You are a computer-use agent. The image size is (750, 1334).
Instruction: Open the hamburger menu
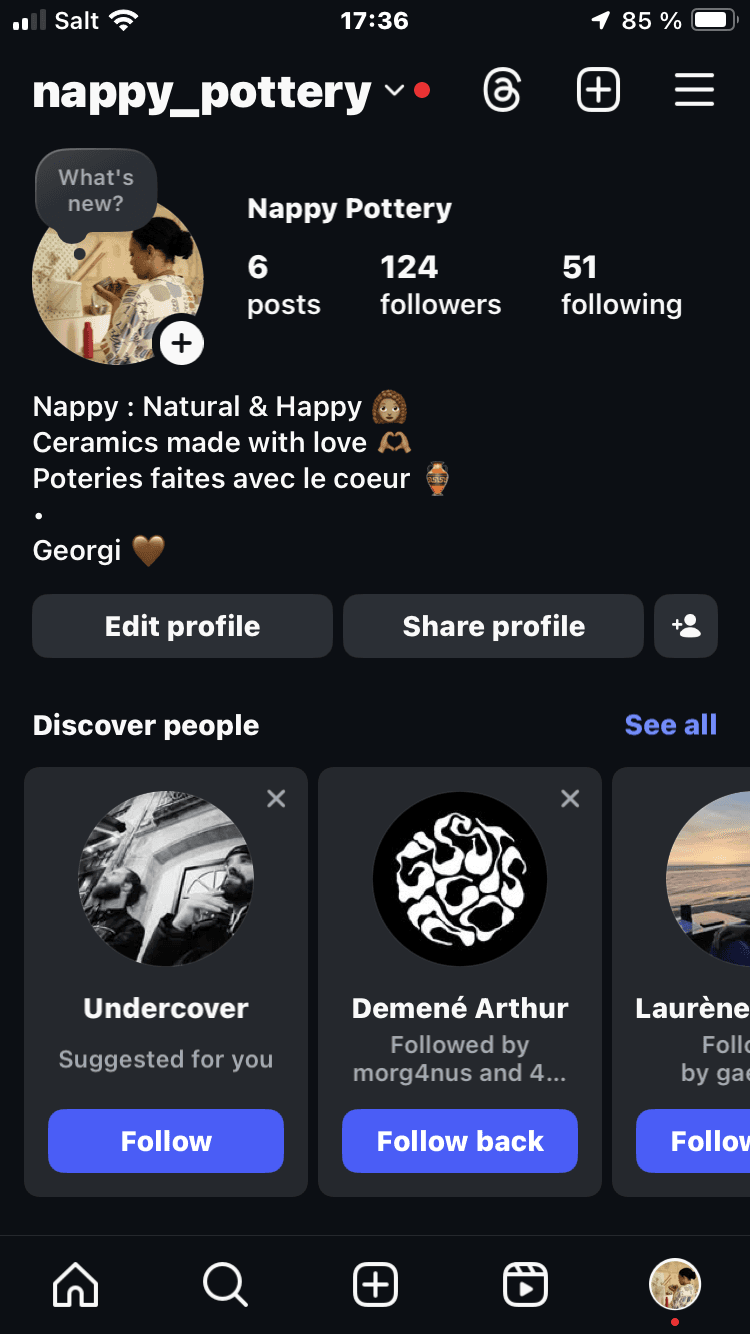coord(694,91)
